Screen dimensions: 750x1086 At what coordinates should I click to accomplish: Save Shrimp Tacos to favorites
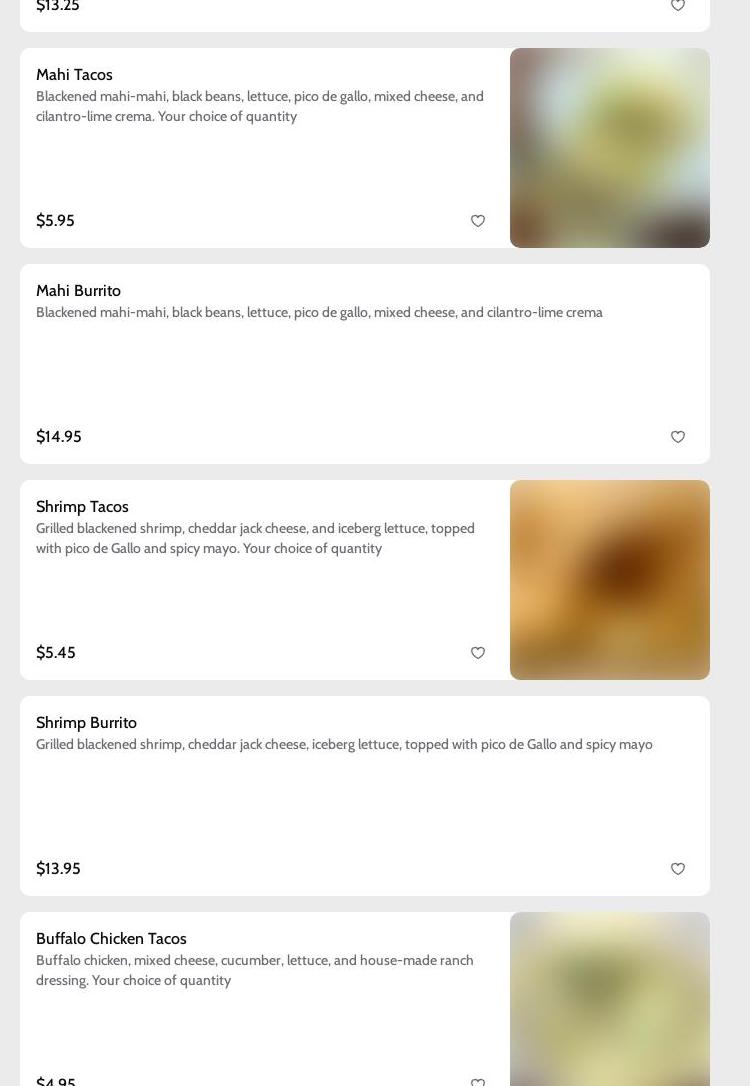[x=478, y=653]
